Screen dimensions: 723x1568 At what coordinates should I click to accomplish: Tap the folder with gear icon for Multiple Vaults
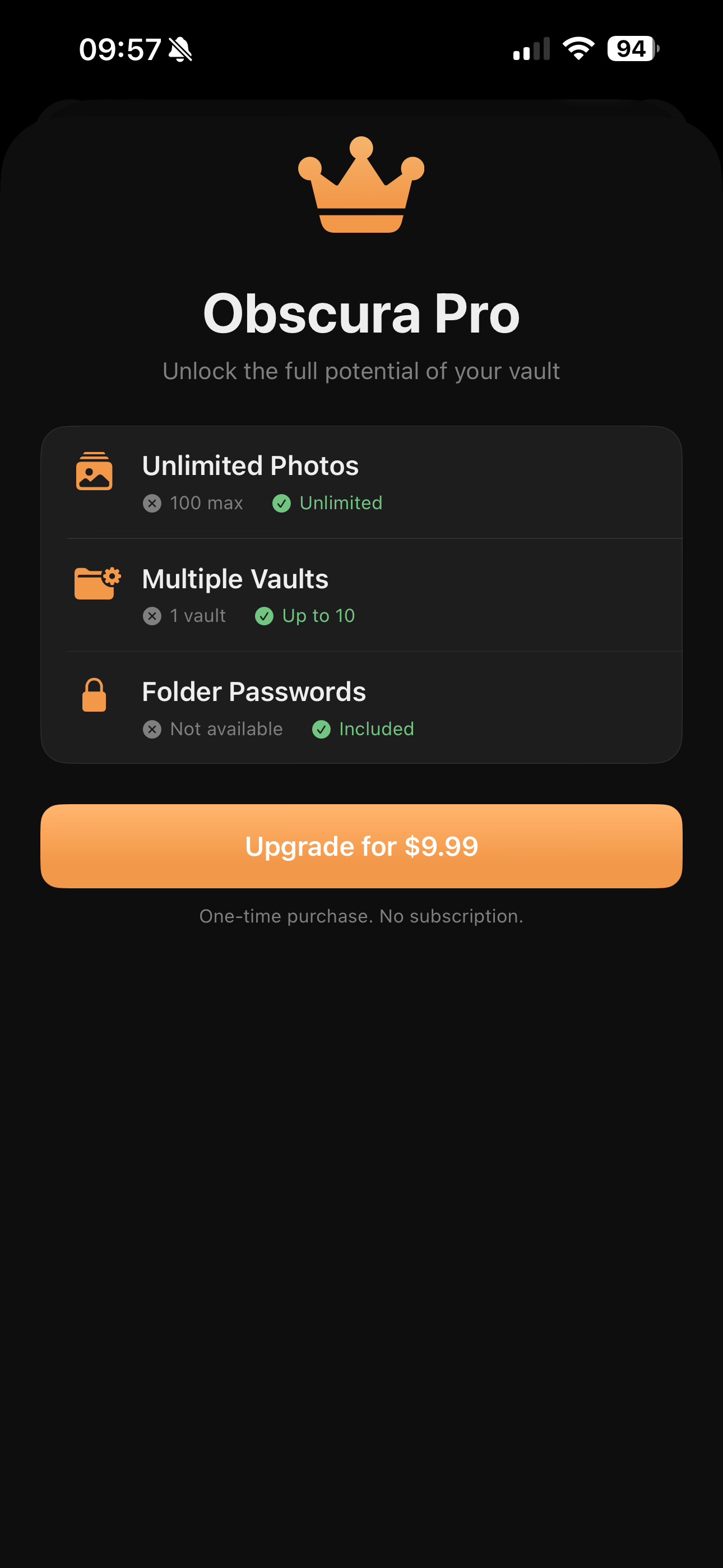pos(96,583)
